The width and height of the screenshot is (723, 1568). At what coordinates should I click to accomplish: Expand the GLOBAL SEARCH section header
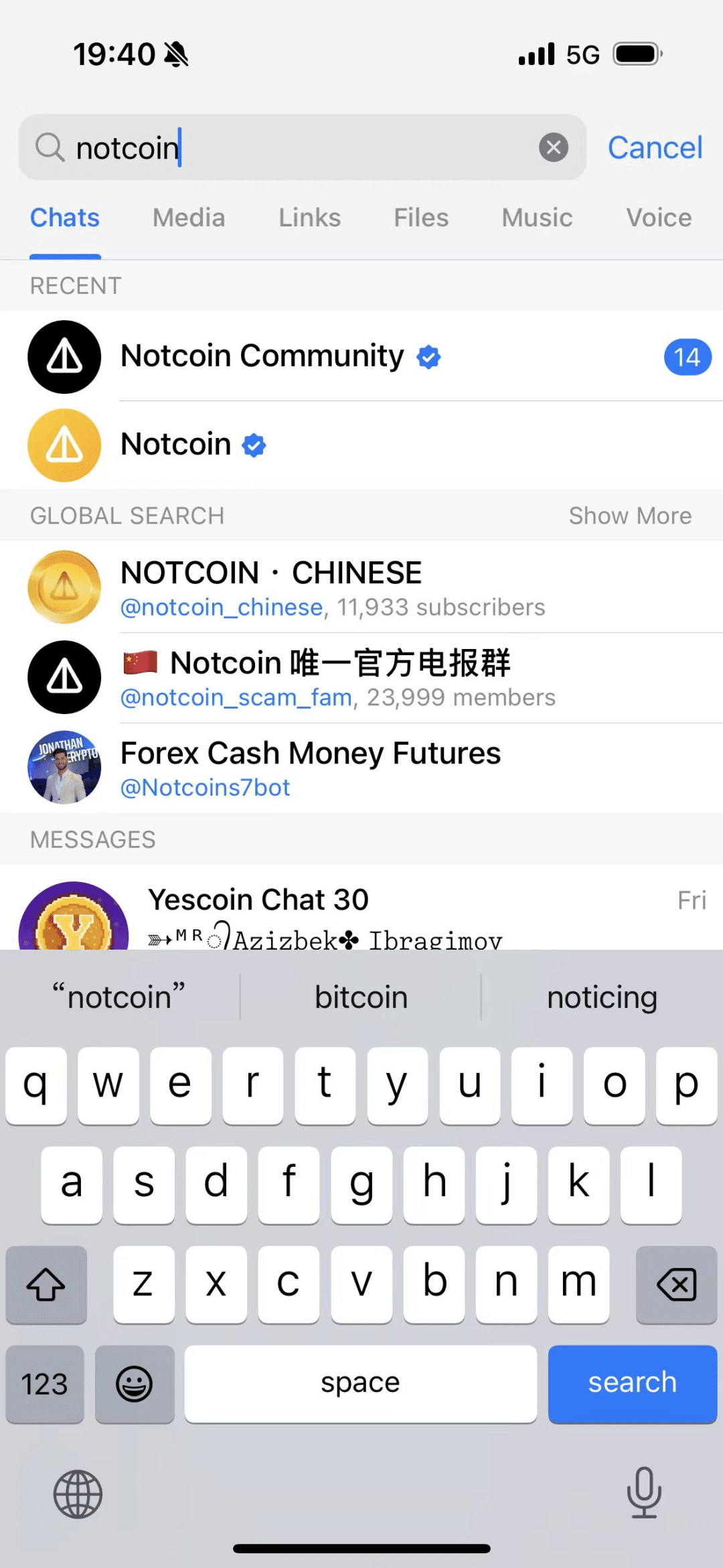[127, 515]
